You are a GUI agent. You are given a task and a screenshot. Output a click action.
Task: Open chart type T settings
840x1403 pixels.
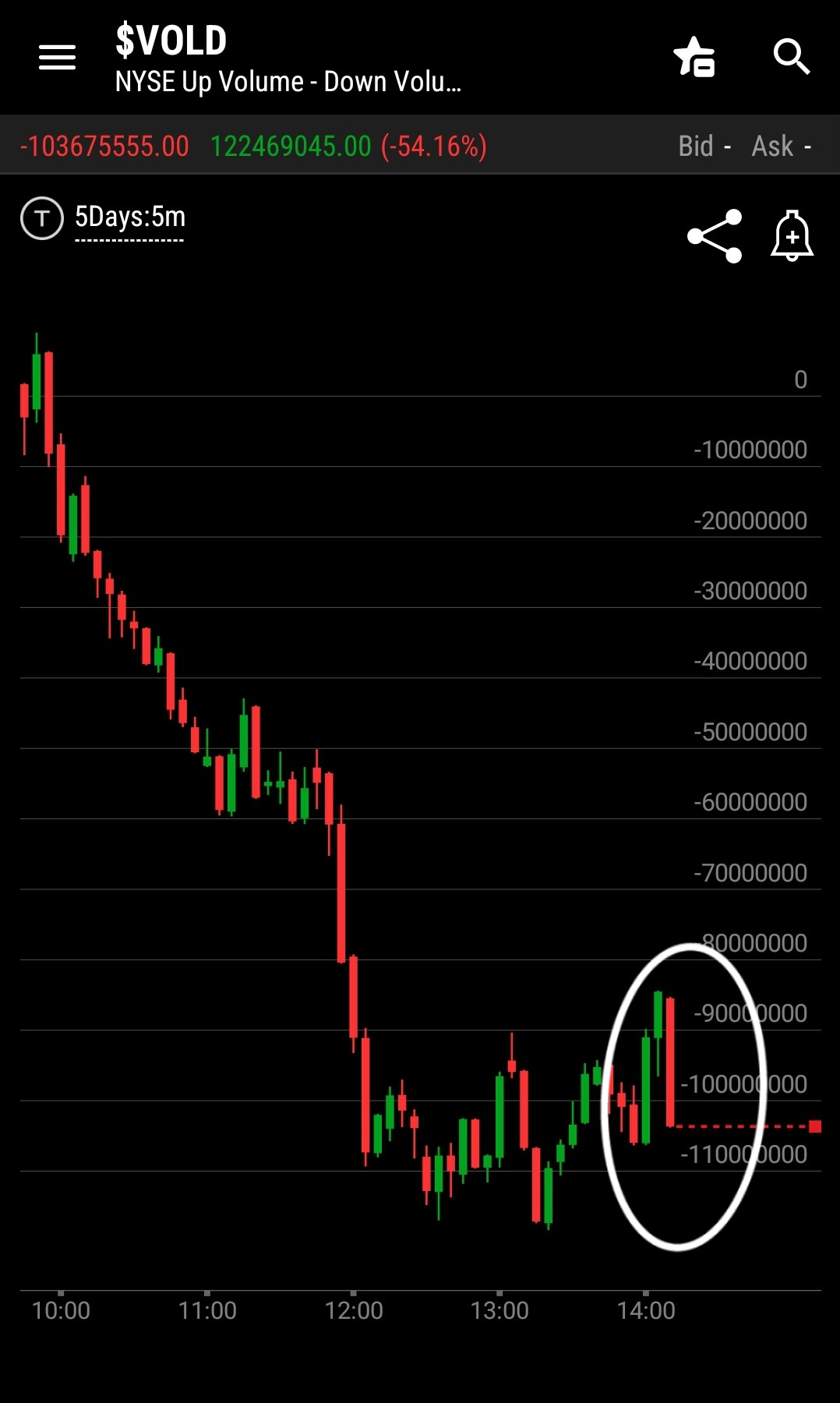coord(41,218)
